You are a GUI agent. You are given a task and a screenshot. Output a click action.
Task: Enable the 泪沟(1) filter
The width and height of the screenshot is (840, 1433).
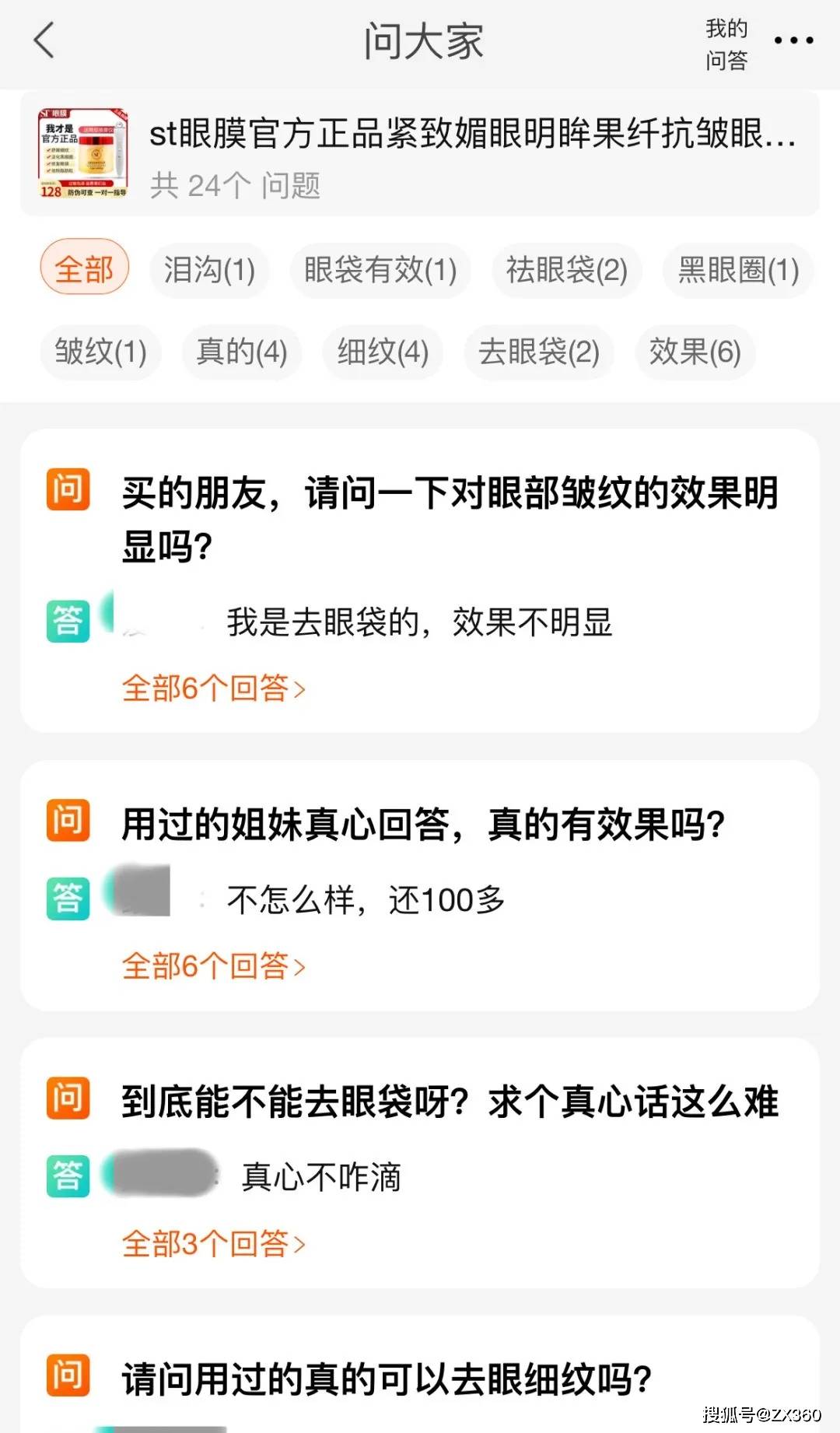209,269
